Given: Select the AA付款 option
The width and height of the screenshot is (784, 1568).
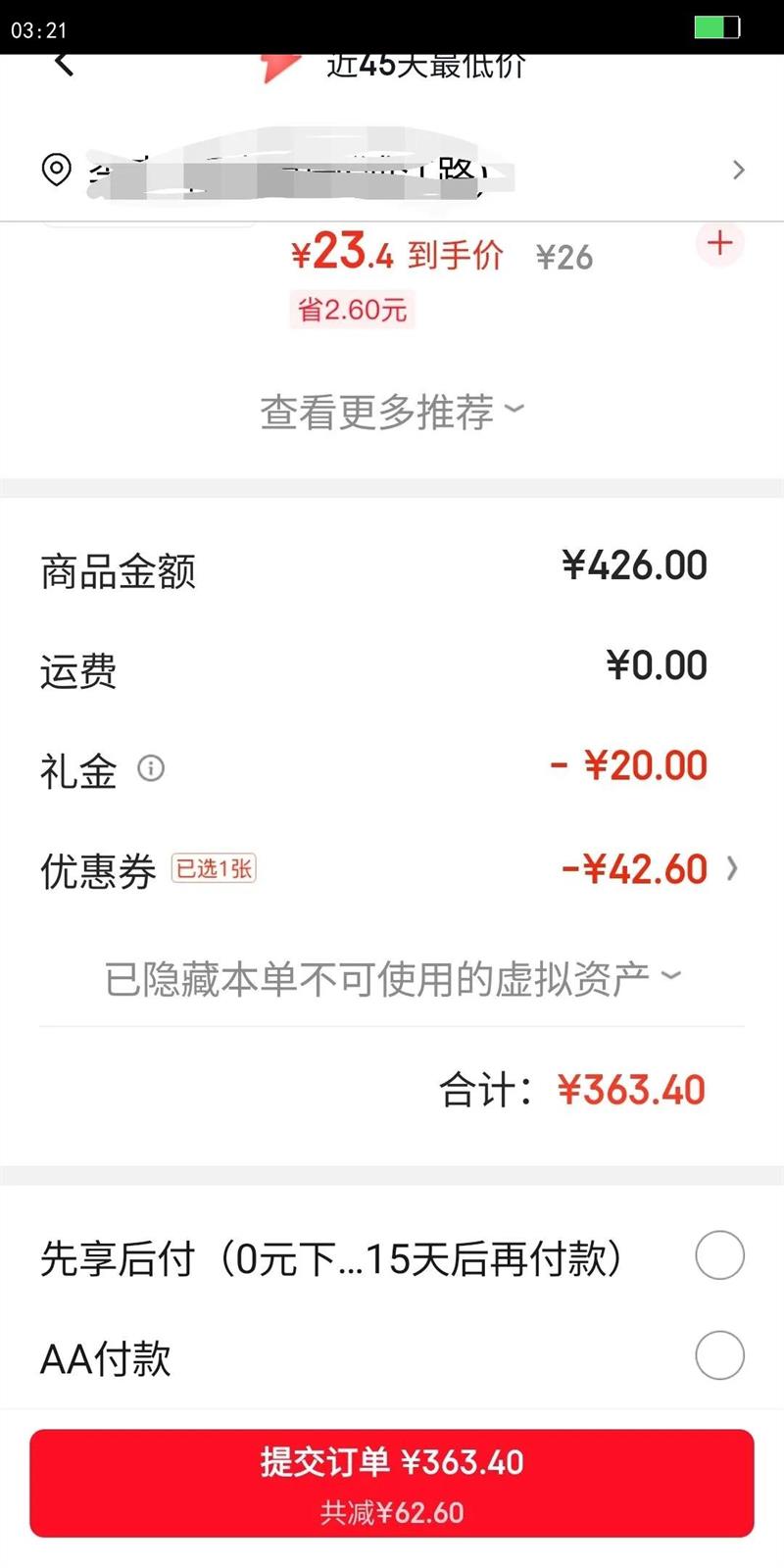Looking at the screenshot, I should pos(719,1355).
